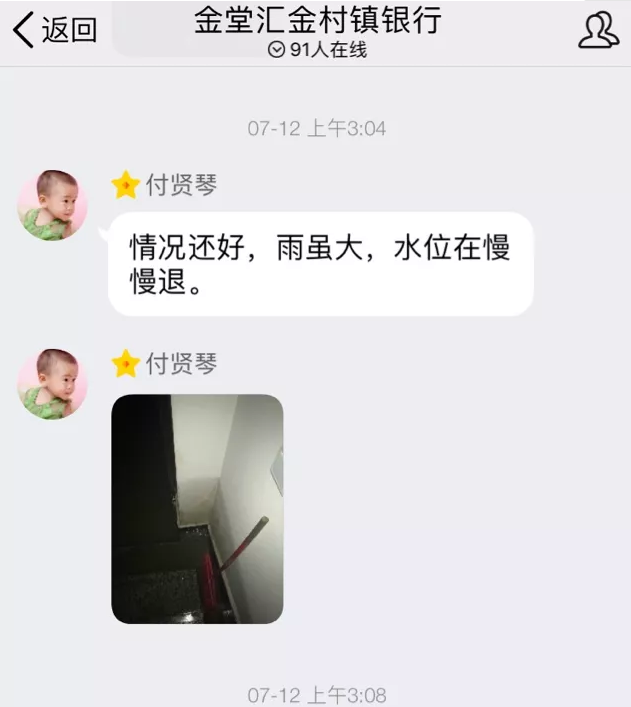Viewport: 631px width, 707px height.
Task: Open the photo sent by 付贤琴
Action: [x=197, y=508]
